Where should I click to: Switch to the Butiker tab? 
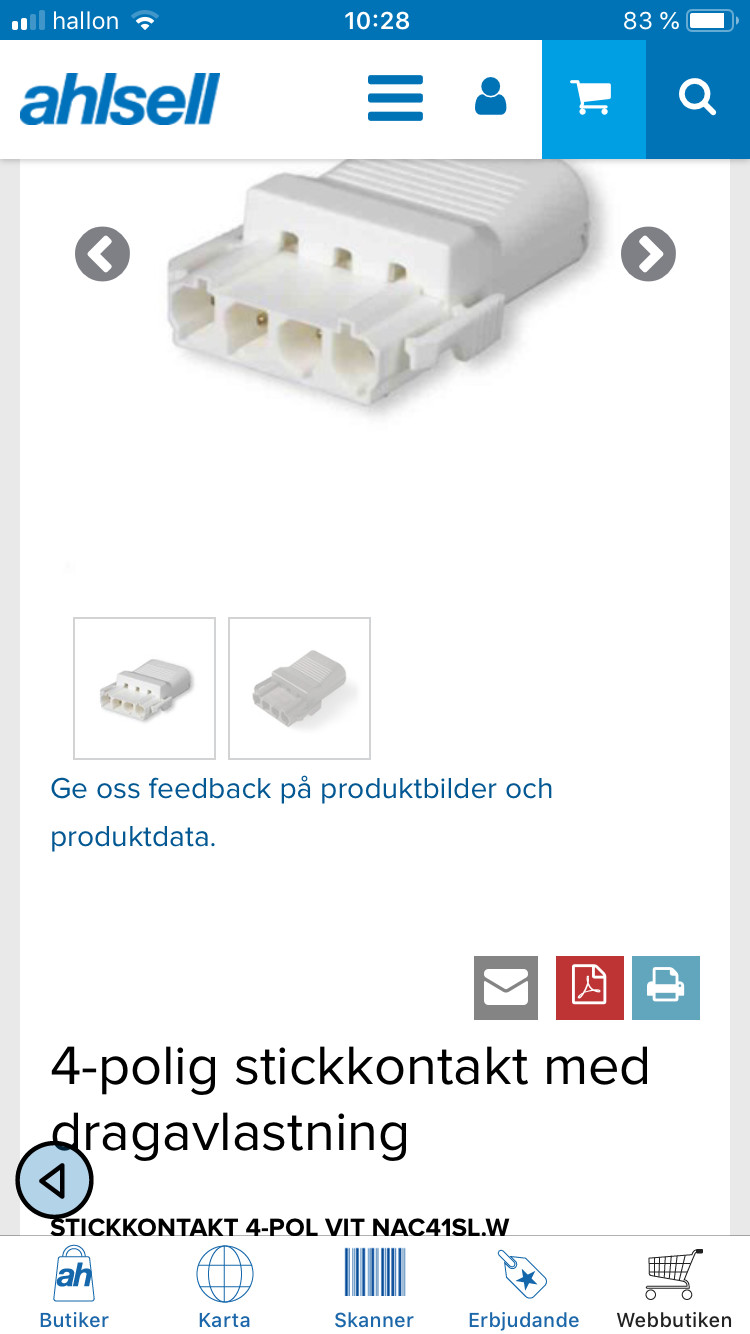(74, 1288)
